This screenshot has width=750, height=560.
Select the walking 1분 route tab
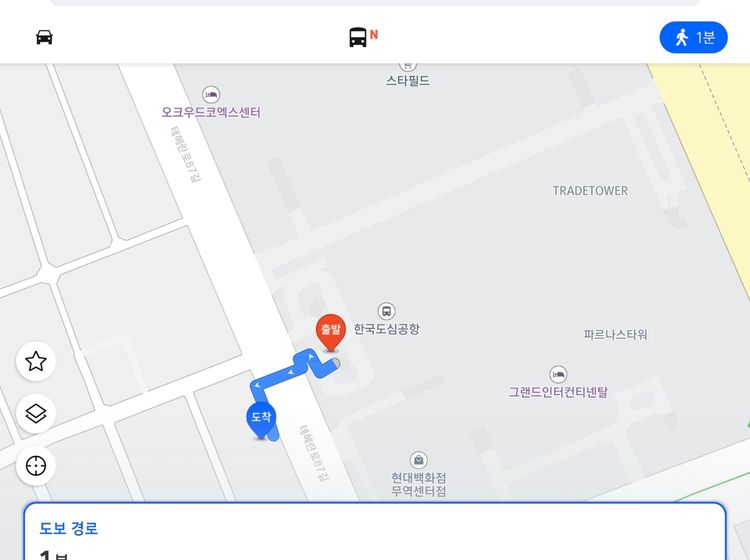coord(693,38)
